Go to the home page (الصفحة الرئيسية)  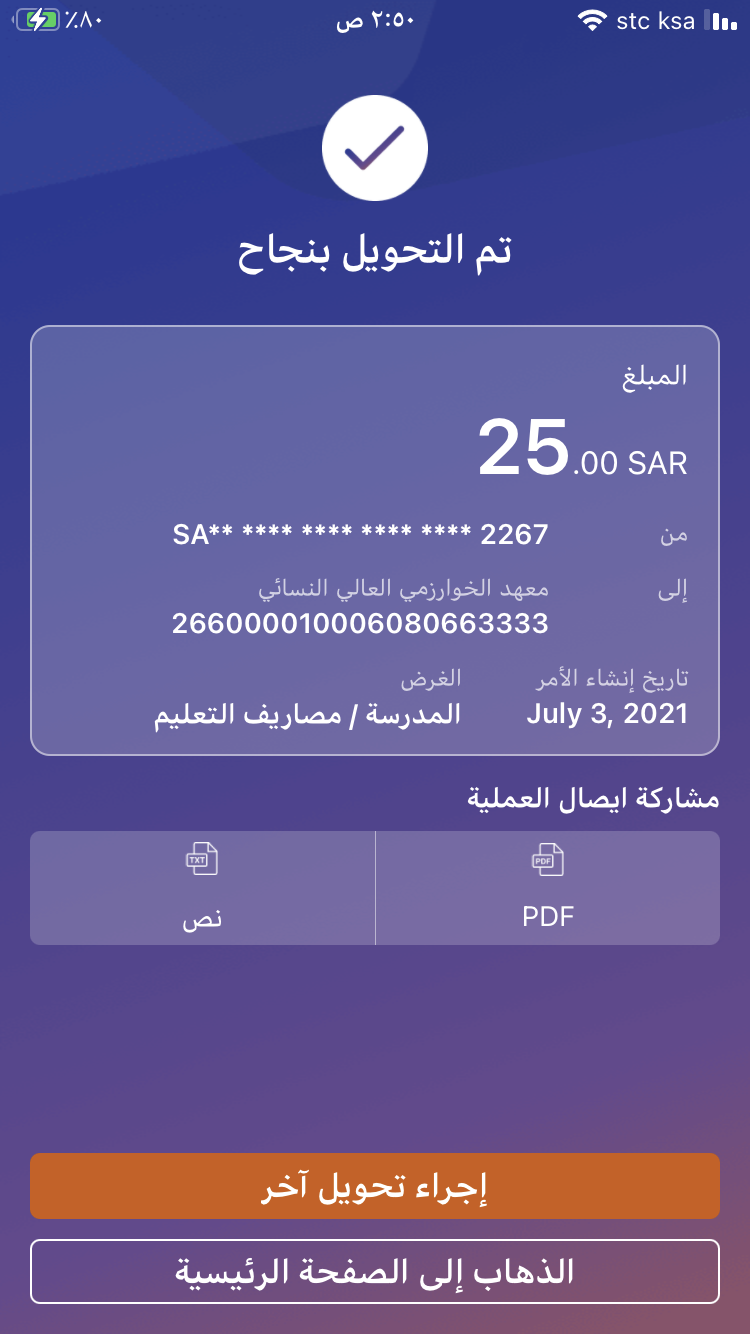[375, 1272]
